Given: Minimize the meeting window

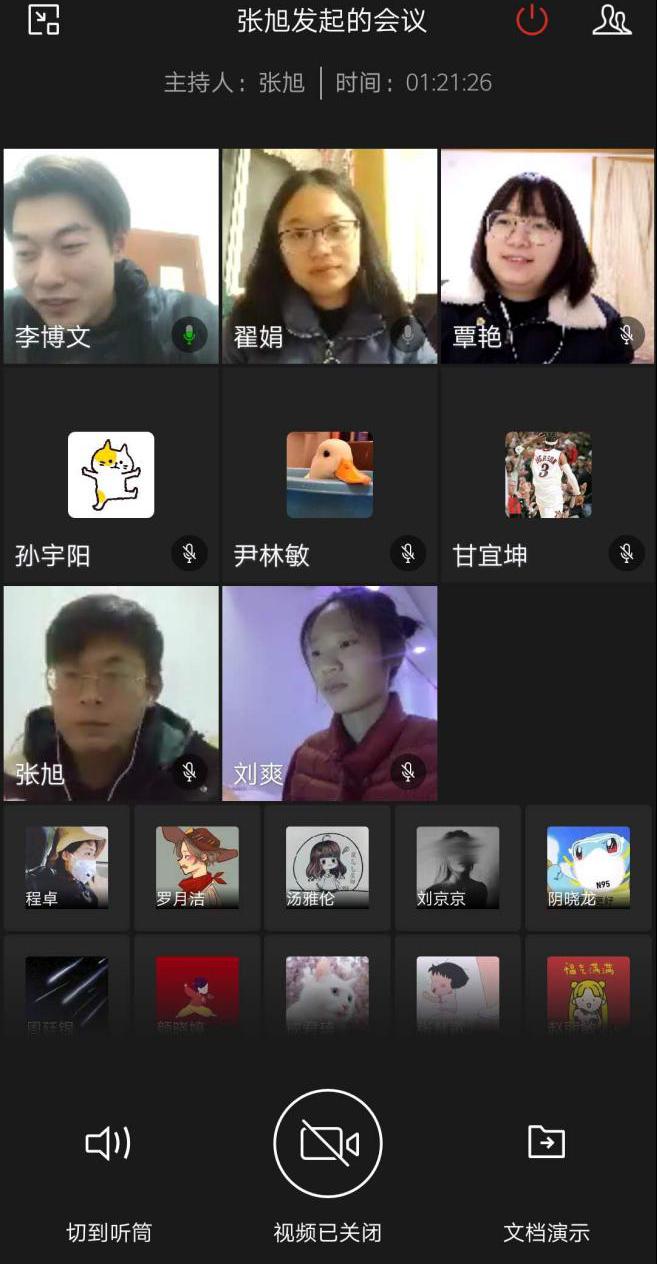Looking at the screenshot, I should (x=44, y=20).
